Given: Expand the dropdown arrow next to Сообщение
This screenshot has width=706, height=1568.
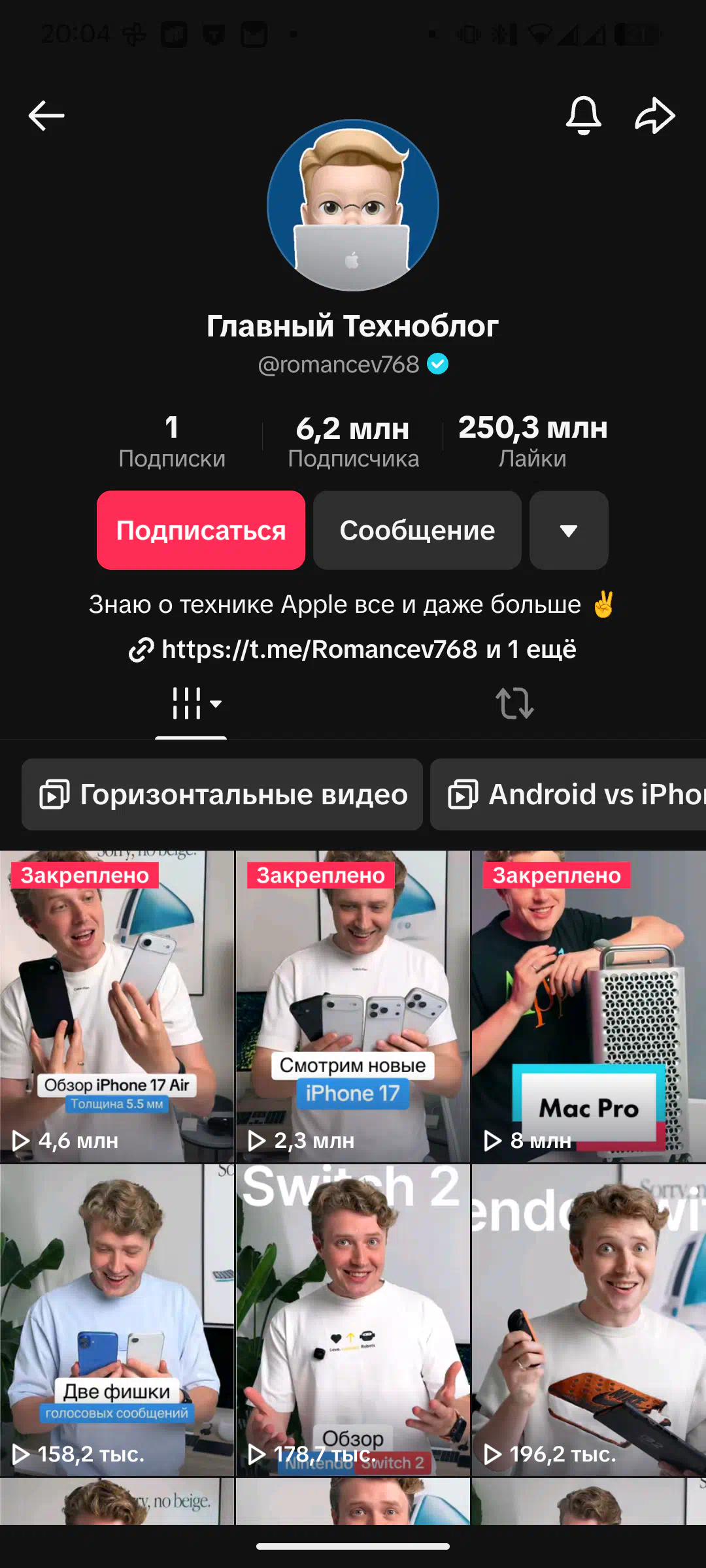Looking at the screenshot, I should [569, 530].
